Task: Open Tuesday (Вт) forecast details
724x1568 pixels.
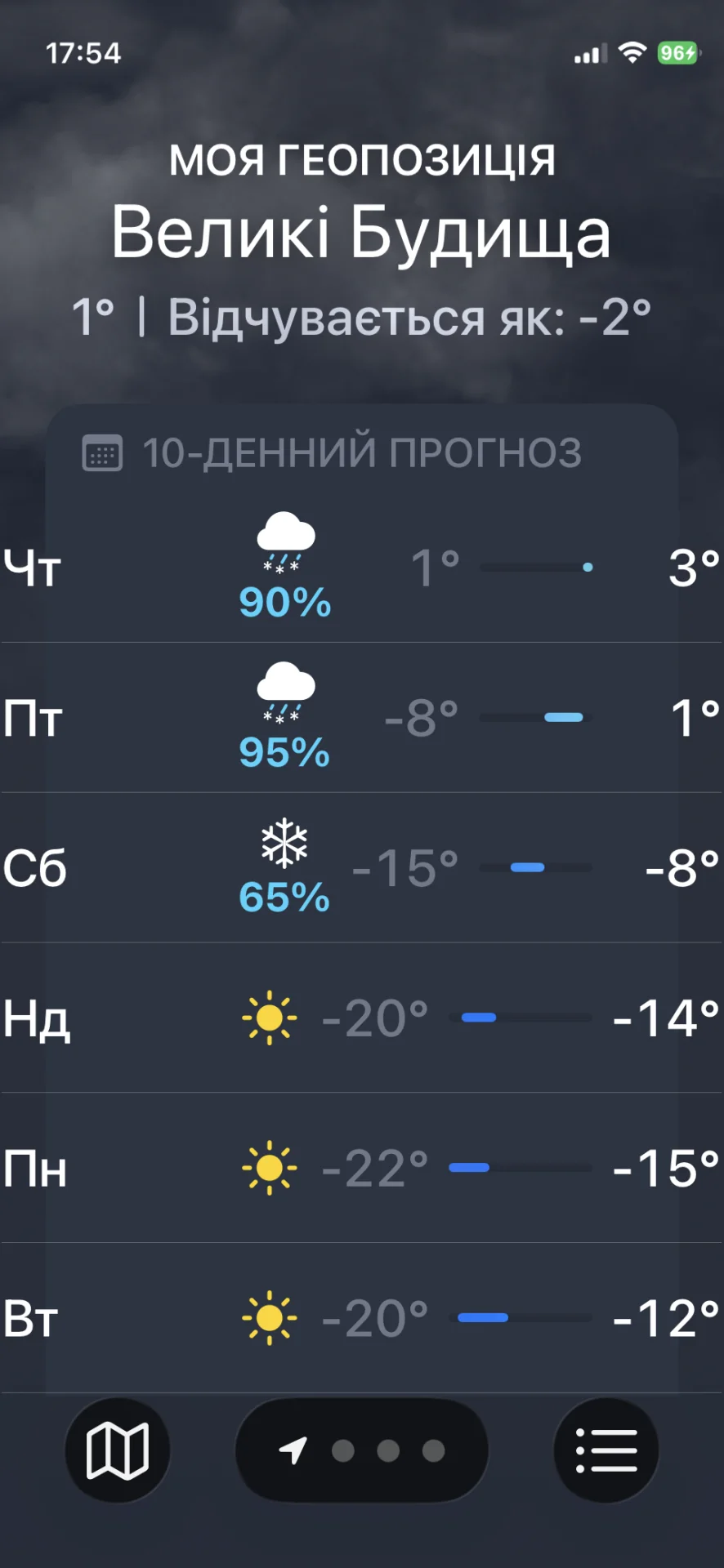Action: 362,1317
